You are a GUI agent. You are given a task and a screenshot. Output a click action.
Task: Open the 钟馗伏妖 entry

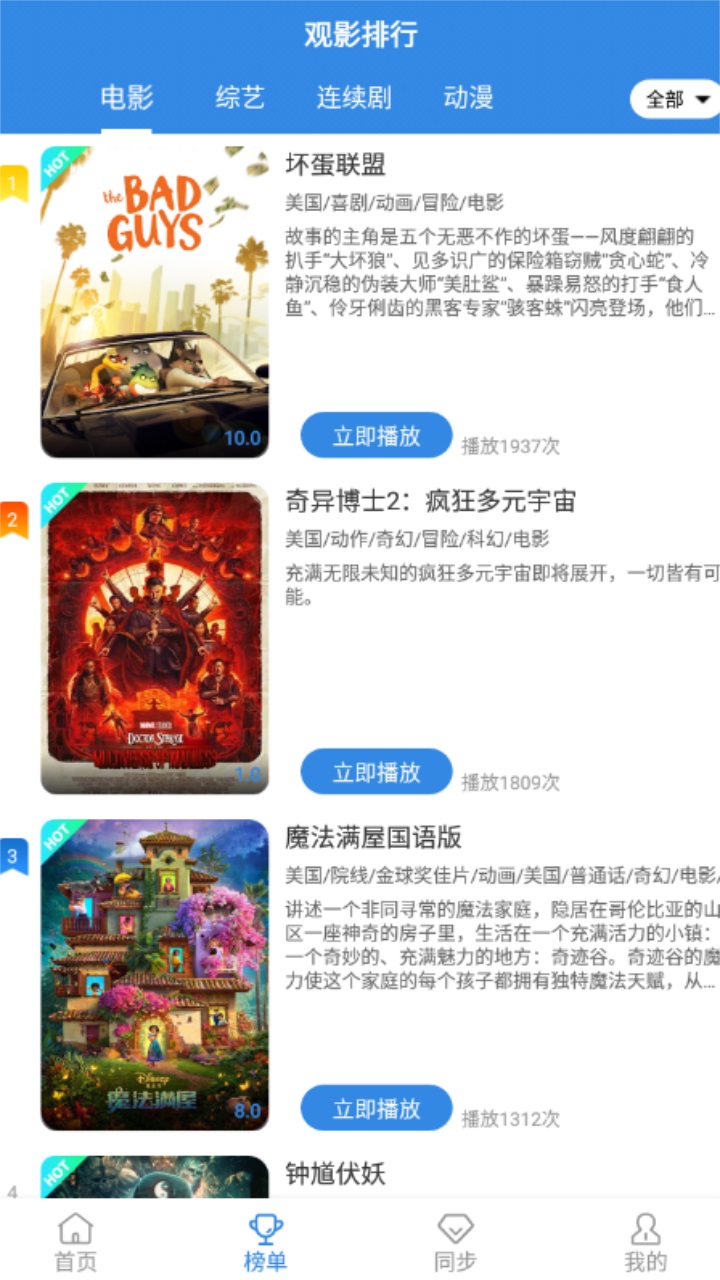(335, 1174)
